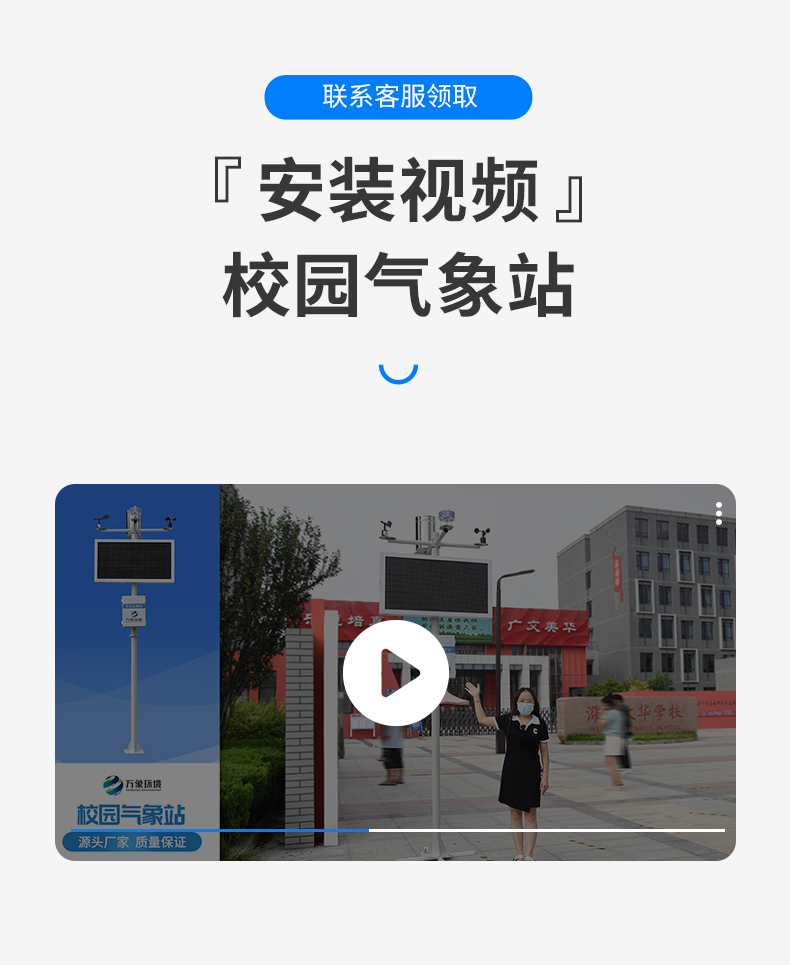
Task: Click the 联系客服领取 contact button
Action: pyautogui.click(x=398, y=97)
